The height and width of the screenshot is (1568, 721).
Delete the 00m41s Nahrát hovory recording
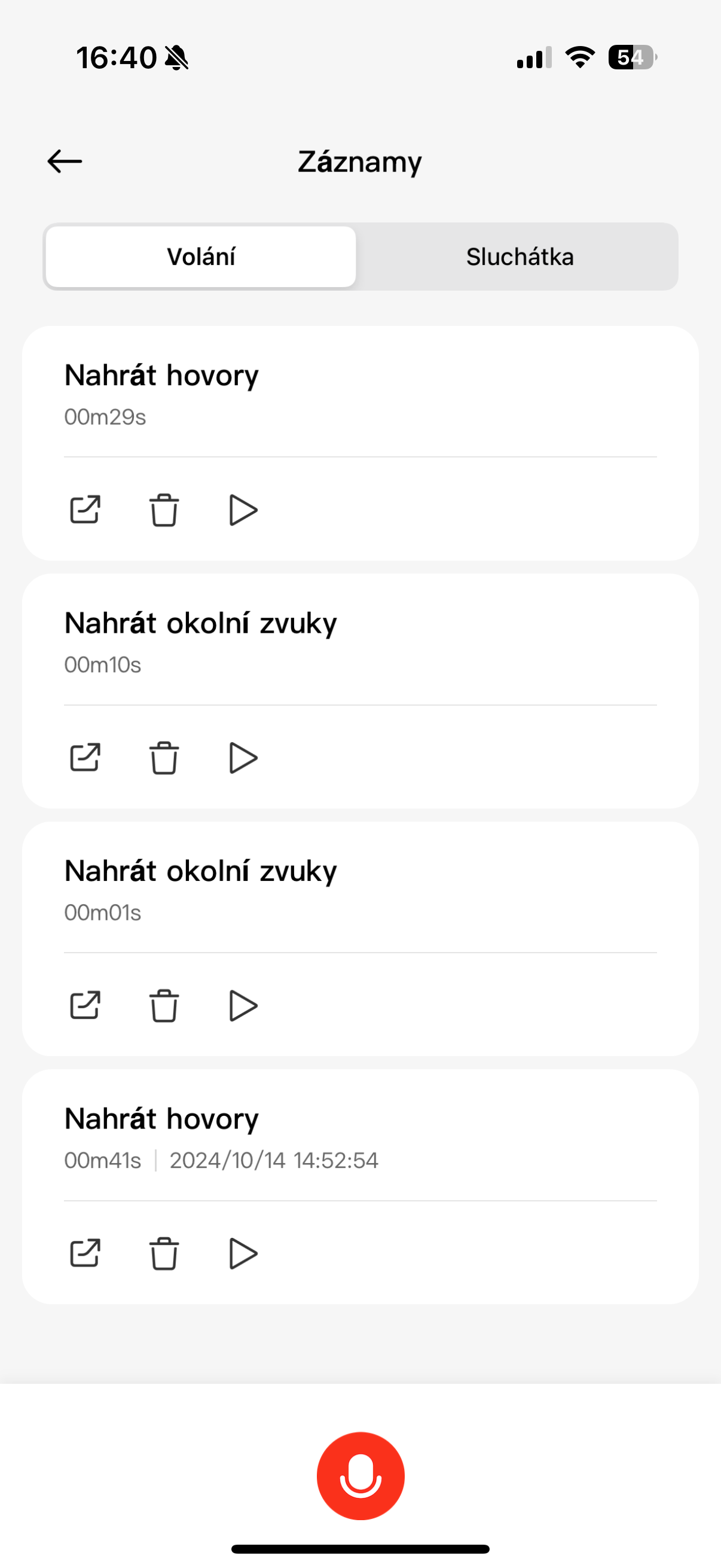[164, 1253]
